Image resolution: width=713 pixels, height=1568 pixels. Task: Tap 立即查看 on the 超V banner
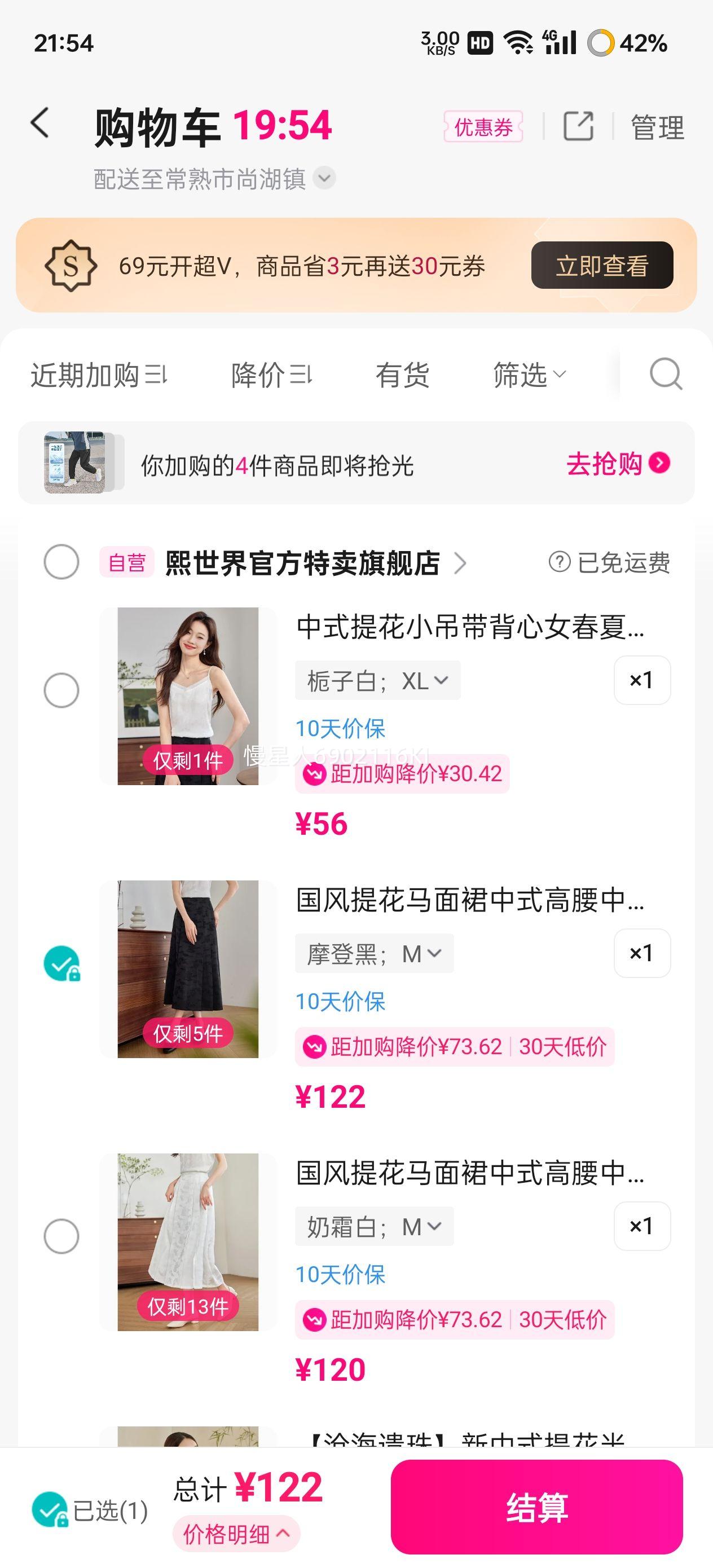(602, 266)
